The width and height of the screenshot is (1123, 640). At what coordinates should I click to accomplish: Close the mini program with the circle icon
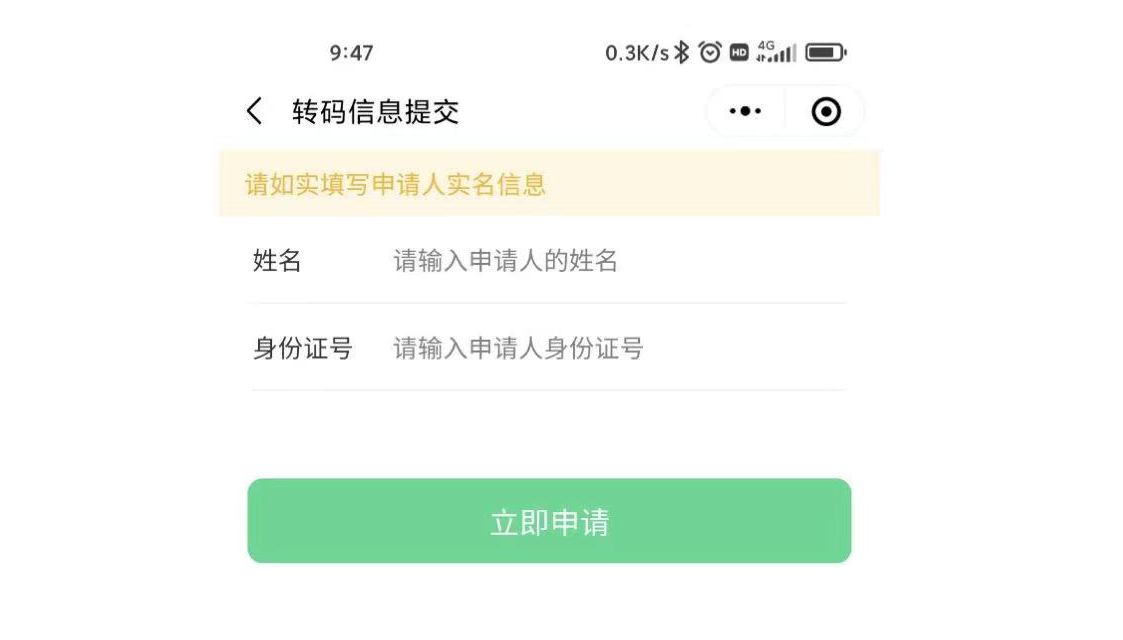pyautogui.click(x=826, y=111)
